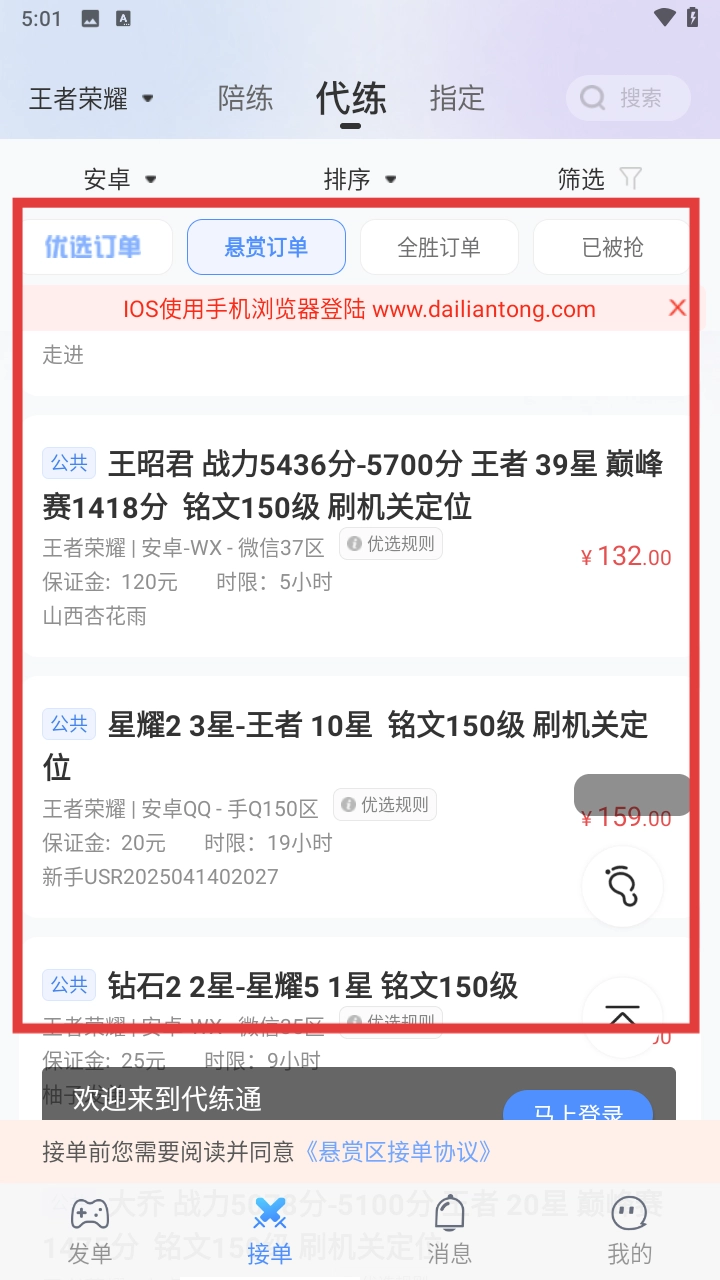Open the 我的 profile tab
Image resolution: width=720 pixels, height=1280 pixels.
pyautogui.click(x=629, y=1231)
